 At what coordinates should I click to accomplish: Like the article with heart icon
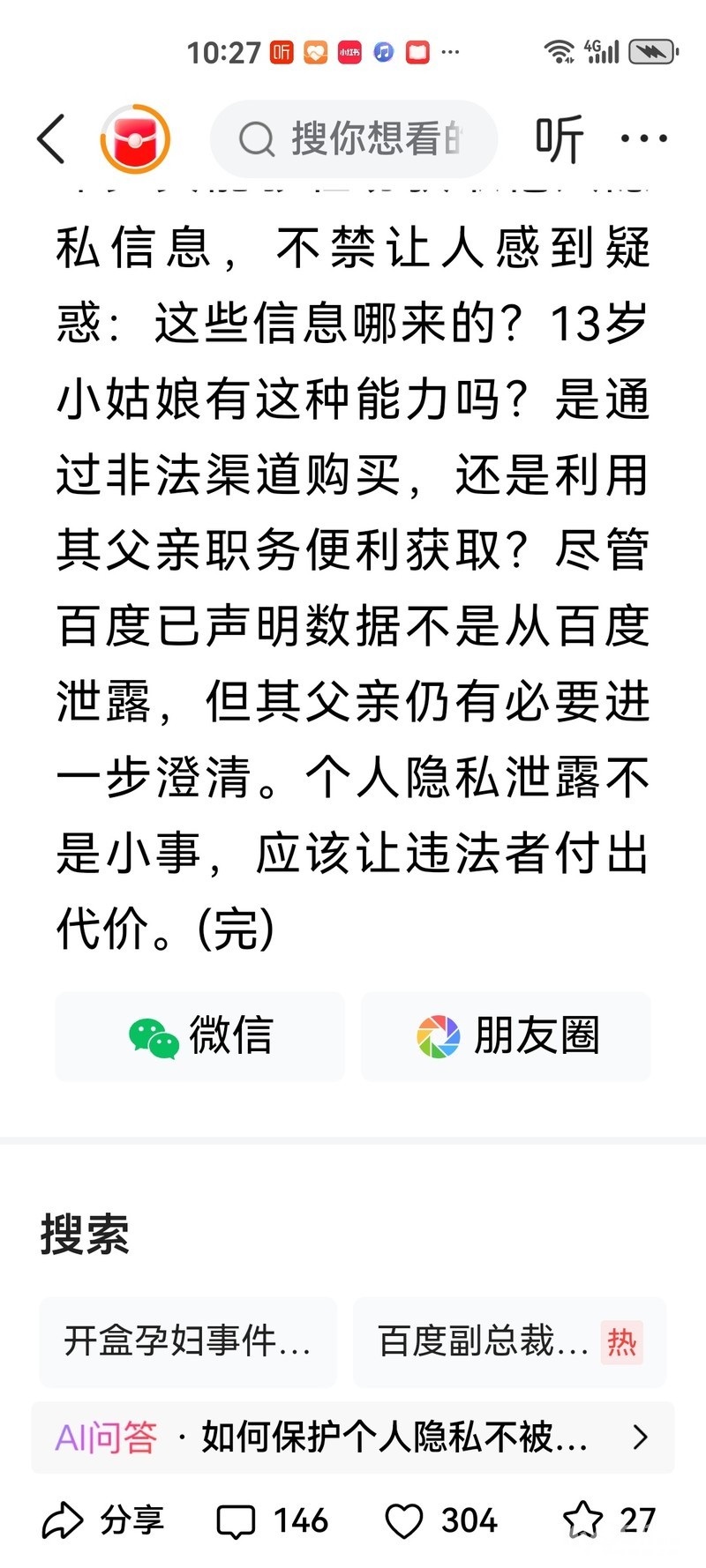pos(441,1520)
